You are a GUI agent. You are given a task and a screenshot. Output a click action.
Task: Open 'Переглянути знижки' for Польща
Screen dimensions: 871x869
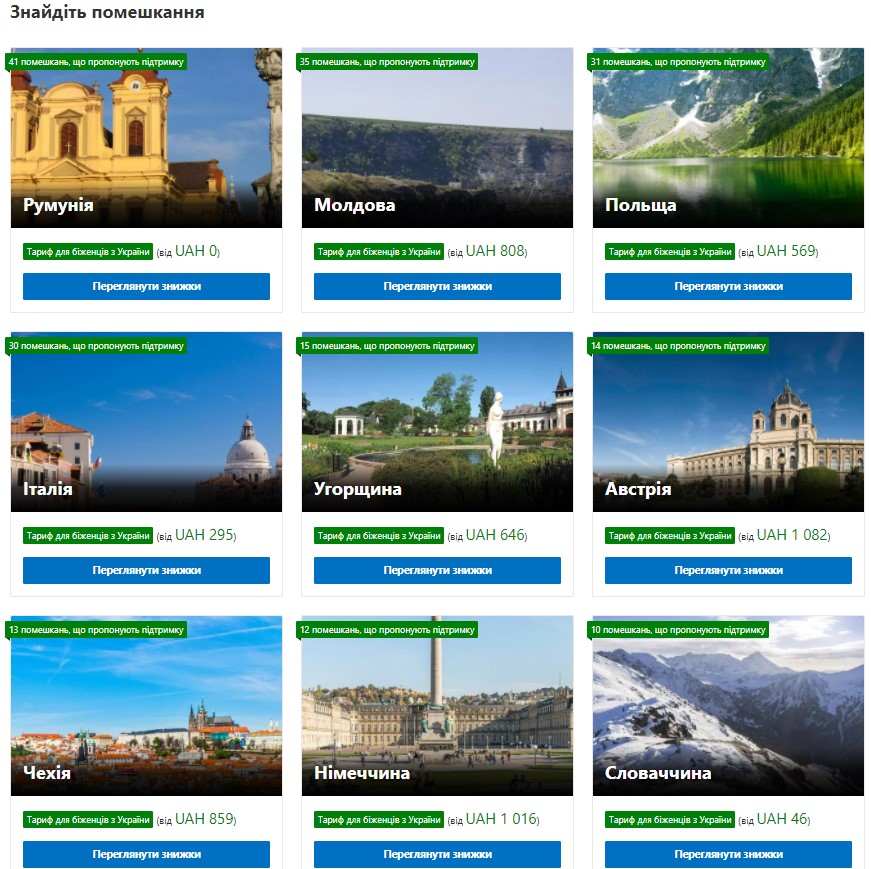pyautogui.click(x=728, y=286)
